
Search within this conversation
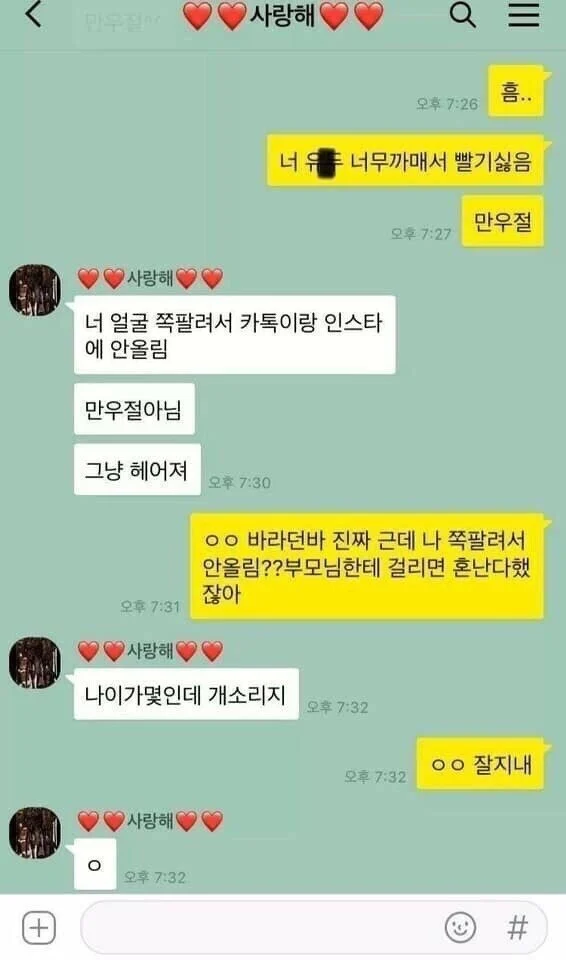coord(462,15)
